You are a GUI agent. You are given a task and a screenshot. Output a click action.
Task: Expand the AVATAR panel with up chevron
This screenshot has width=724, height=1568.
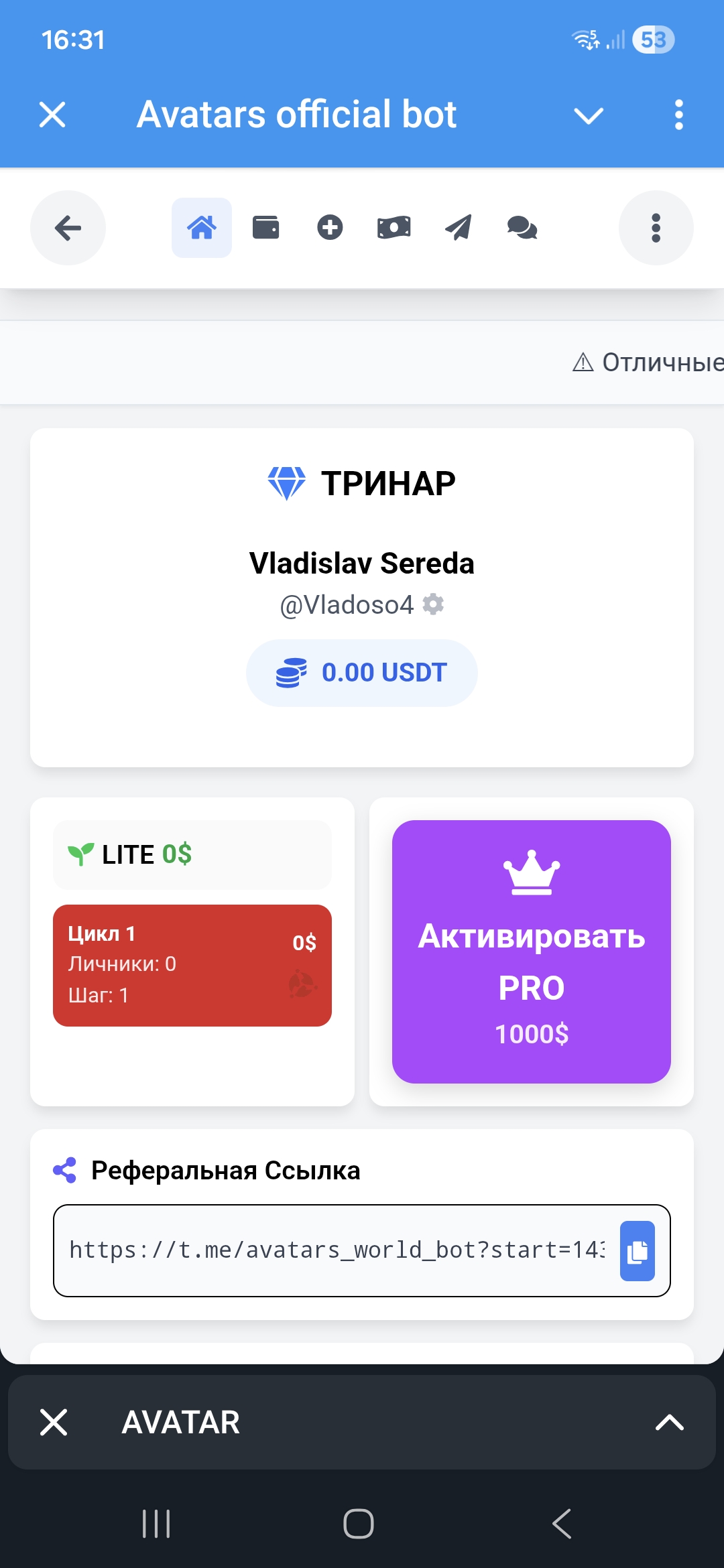tap(669, 1422)
